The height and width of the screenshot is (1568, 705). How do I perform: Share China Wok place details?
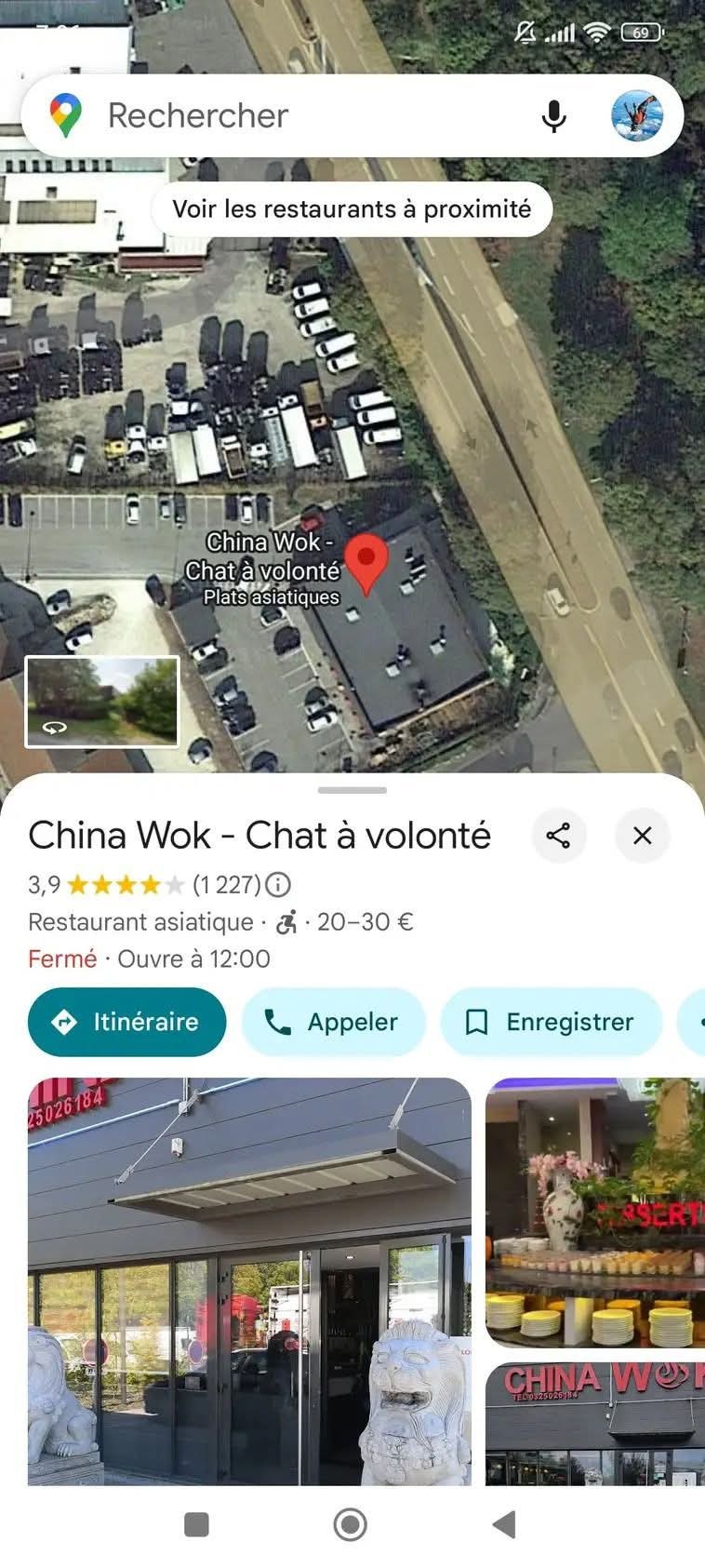coord(558,835)
